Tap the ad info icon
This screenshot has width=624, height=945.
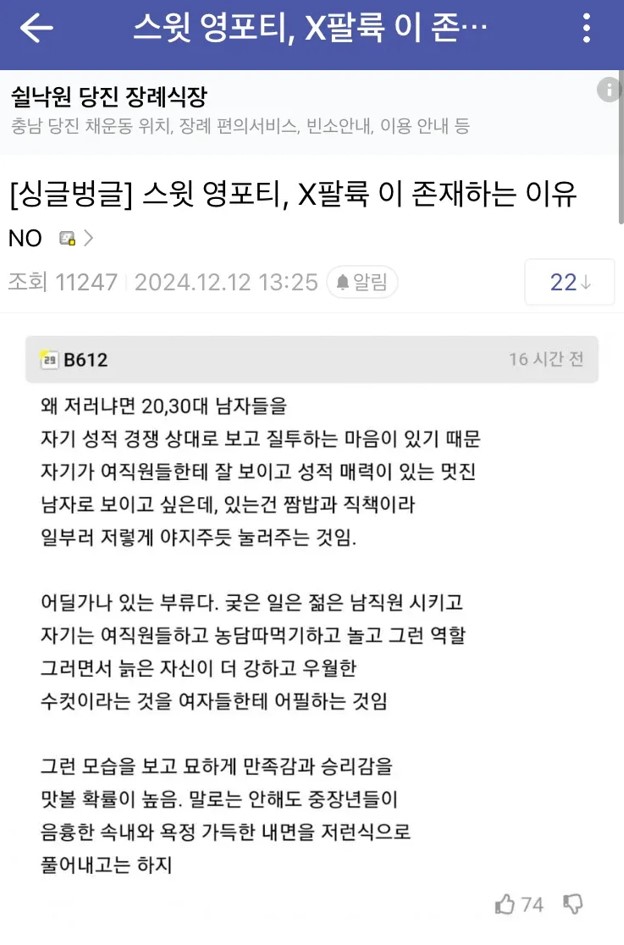click(608, 91)
